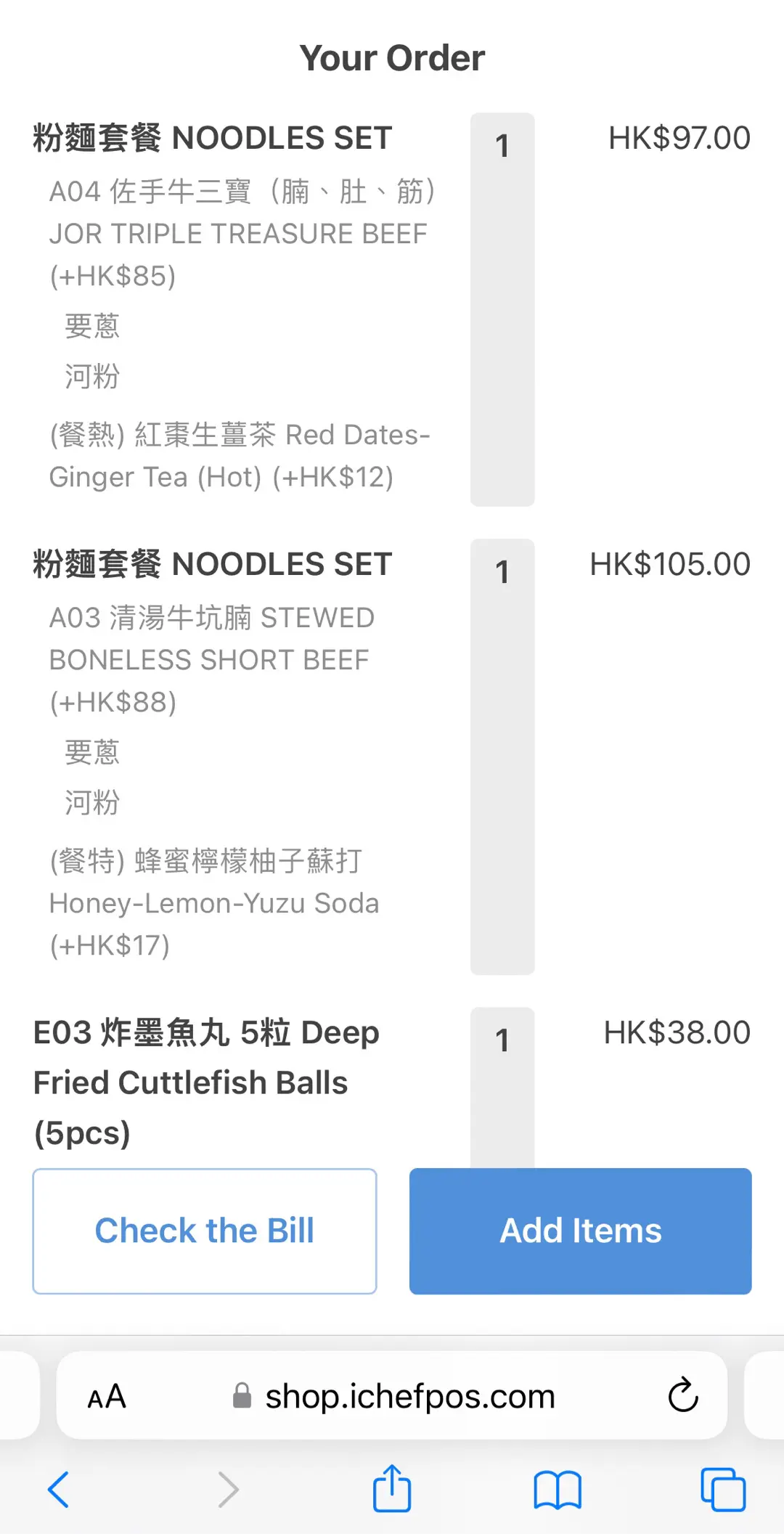The image size is (784, 1534).
Task: Tap Check the Bill button
Action: pos(205,1231)
